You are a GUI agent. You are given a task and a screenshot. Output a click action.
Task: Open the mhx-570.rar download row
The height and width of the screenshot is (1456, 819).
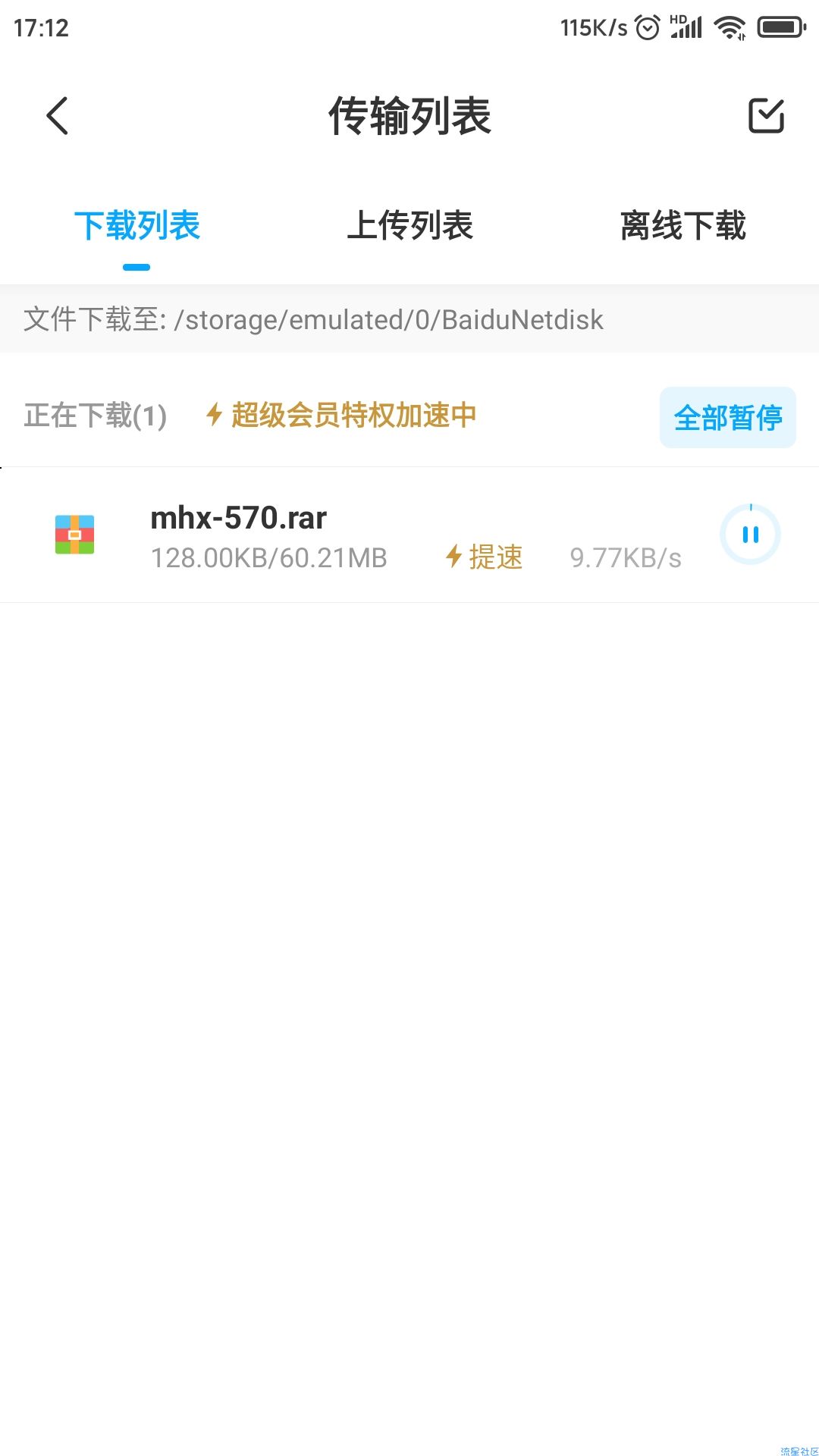(409, 535)
